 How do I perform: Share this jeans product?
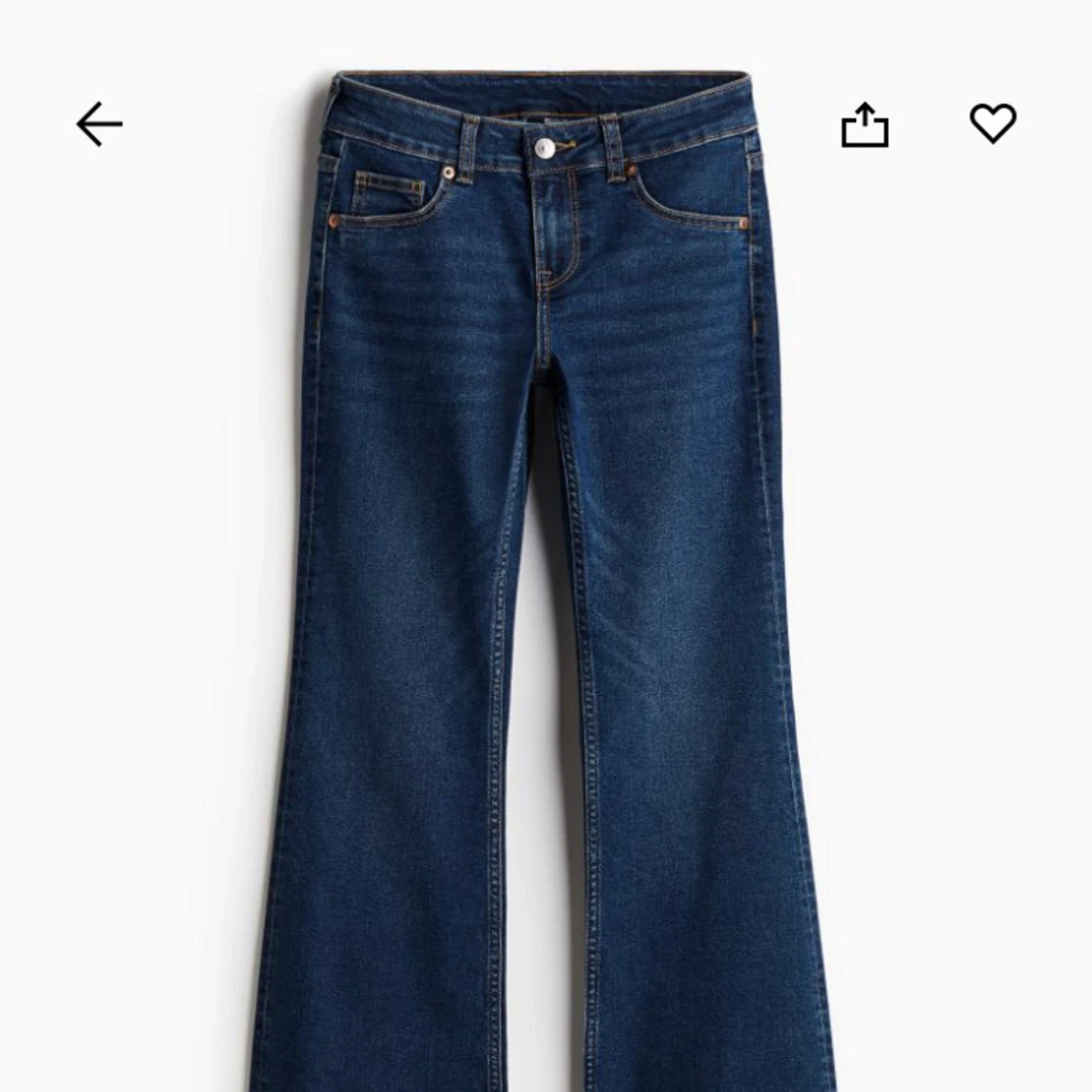[864, 125]
